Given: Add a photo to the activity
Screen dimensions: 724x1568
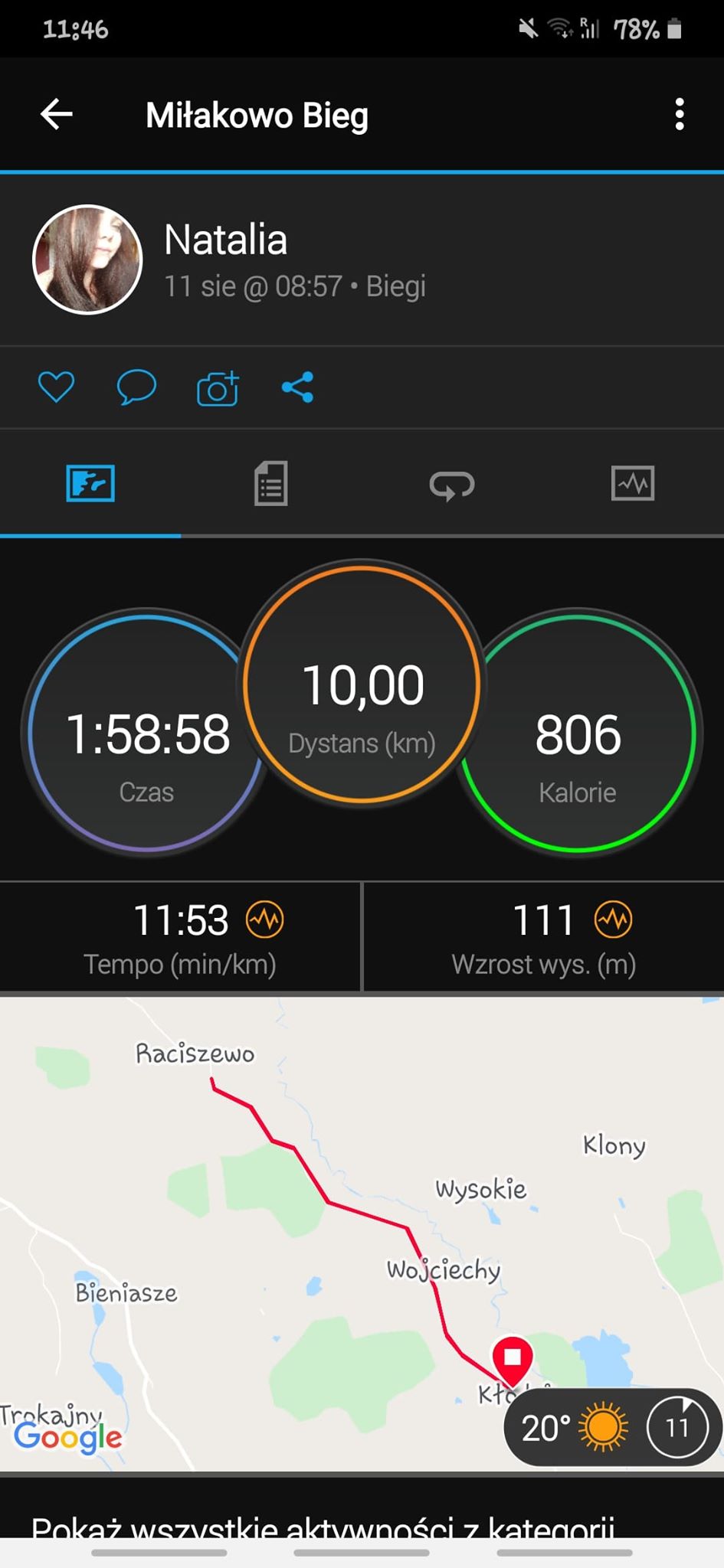Looking at the screenshot, I should coord(218,388).
